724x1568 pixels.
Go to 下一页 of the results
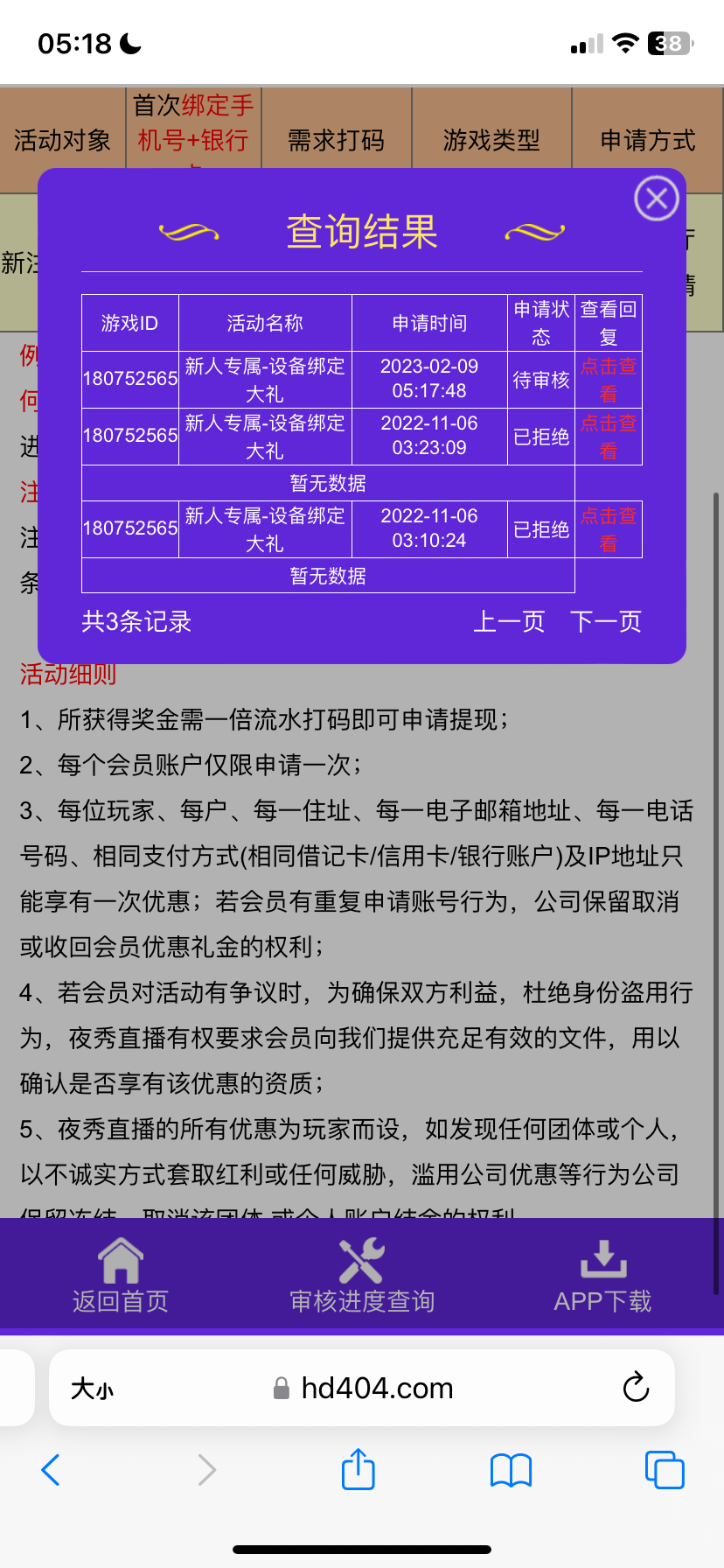606,622
